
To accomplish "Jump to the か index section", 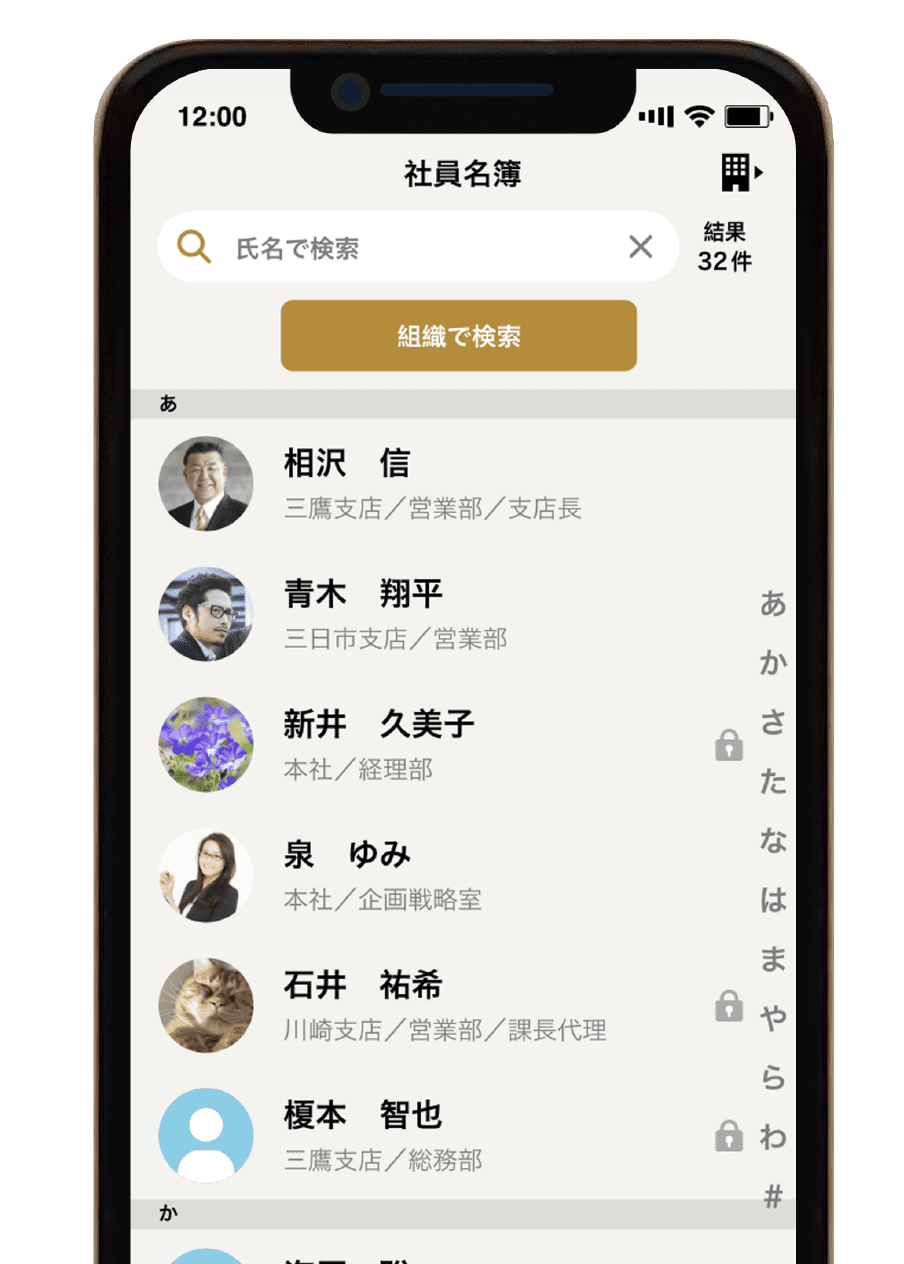I will pyautogui.click(x=772, y=664).
